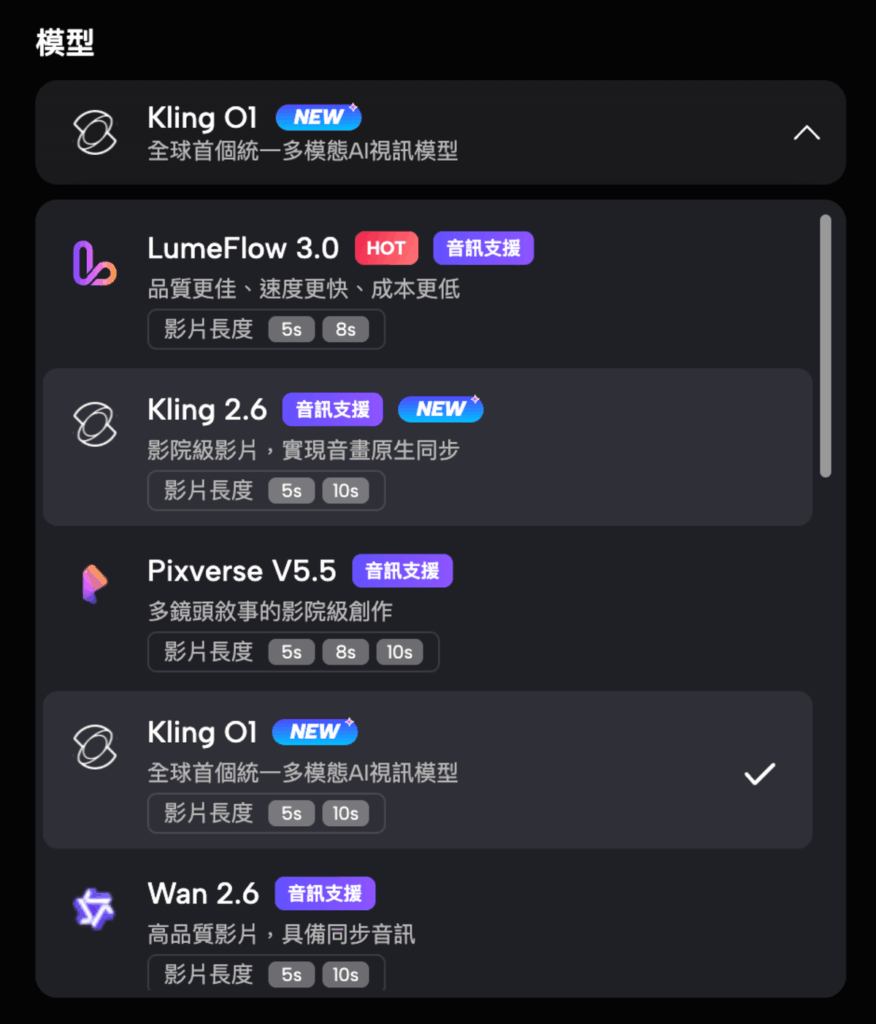Click the HOT badge beside LumeFlow 3.0
The width and height of the screenshot is (876, 1024).
click(386, 248)
